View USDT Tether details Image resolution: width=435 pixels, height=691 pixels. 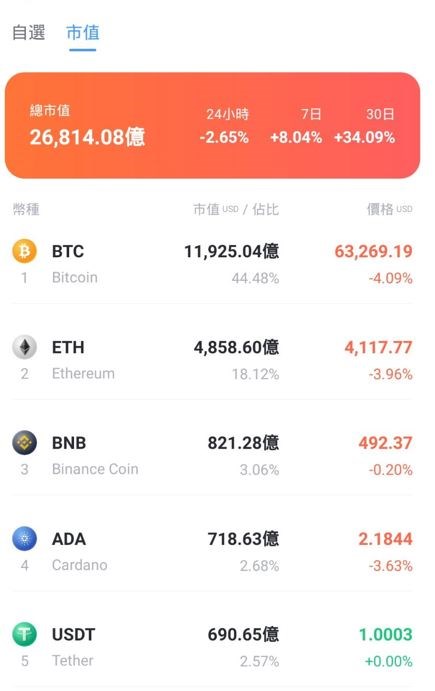click(x=212, y=647)
